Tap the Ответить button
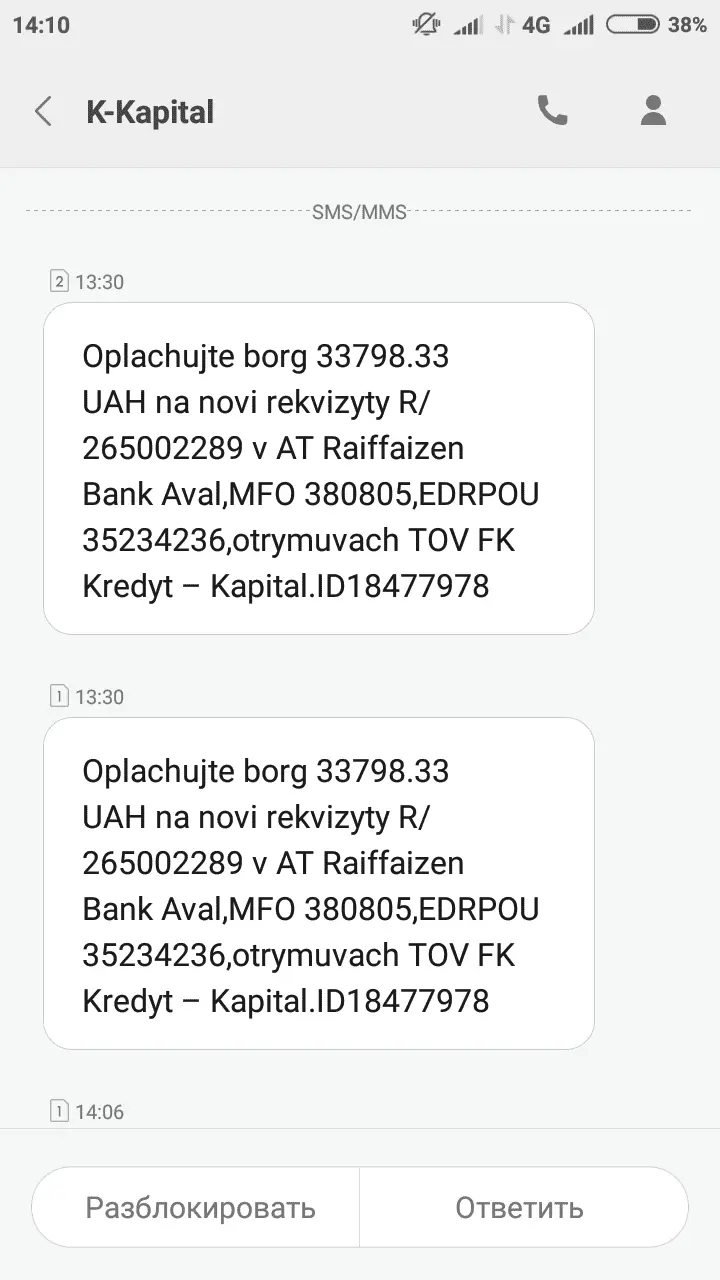Screen dimensions: 720x1280 pyautogui.click(x=519, y=1207)
